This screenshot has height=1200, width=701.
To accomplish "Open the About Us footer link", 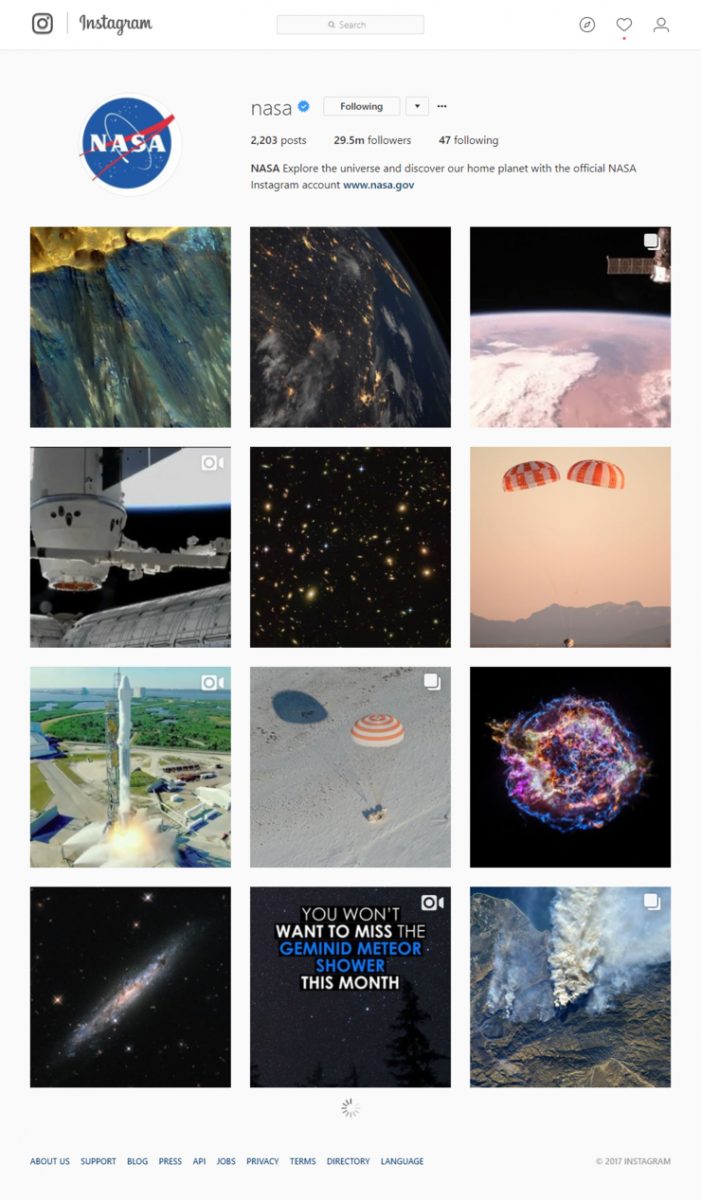I will (50, 1162).
